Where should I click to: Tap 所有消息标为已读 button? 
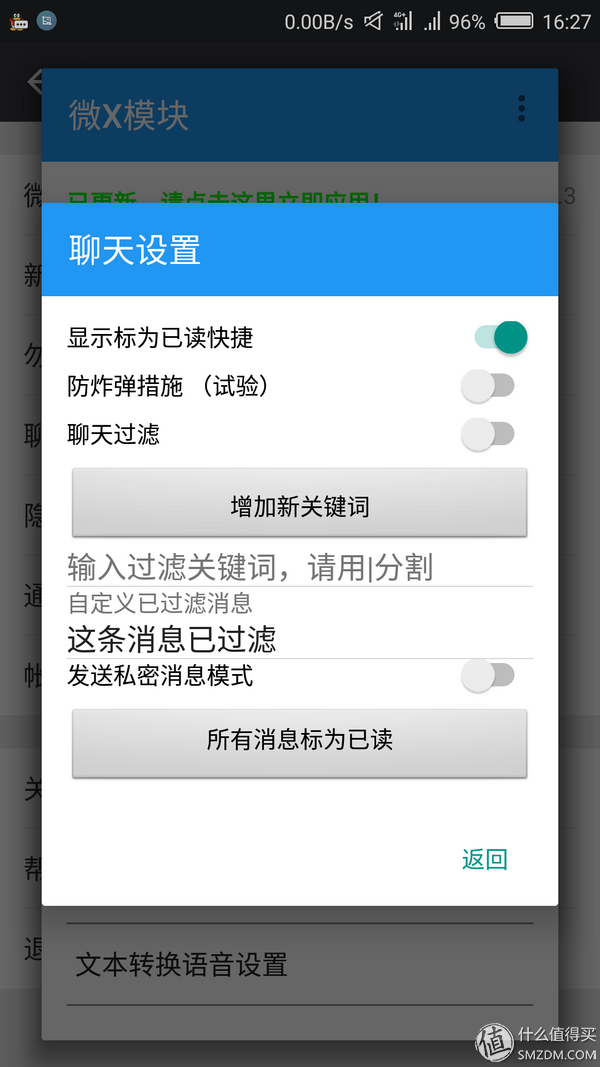coord(299,743)
